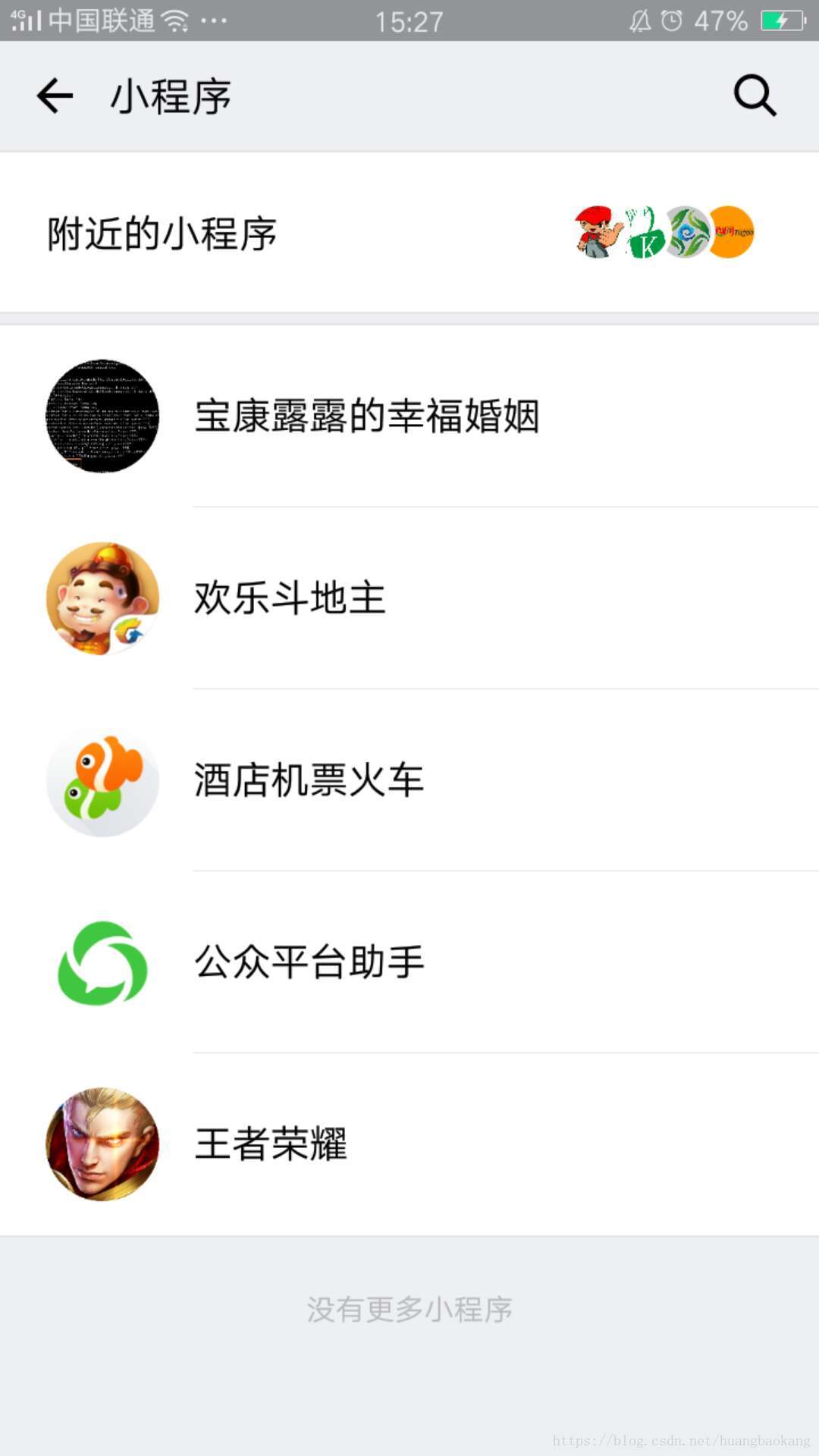This screenshot has height=1456, width=819.
Task: Open the 欢乐斗地主 game
Action: [290, 598]
